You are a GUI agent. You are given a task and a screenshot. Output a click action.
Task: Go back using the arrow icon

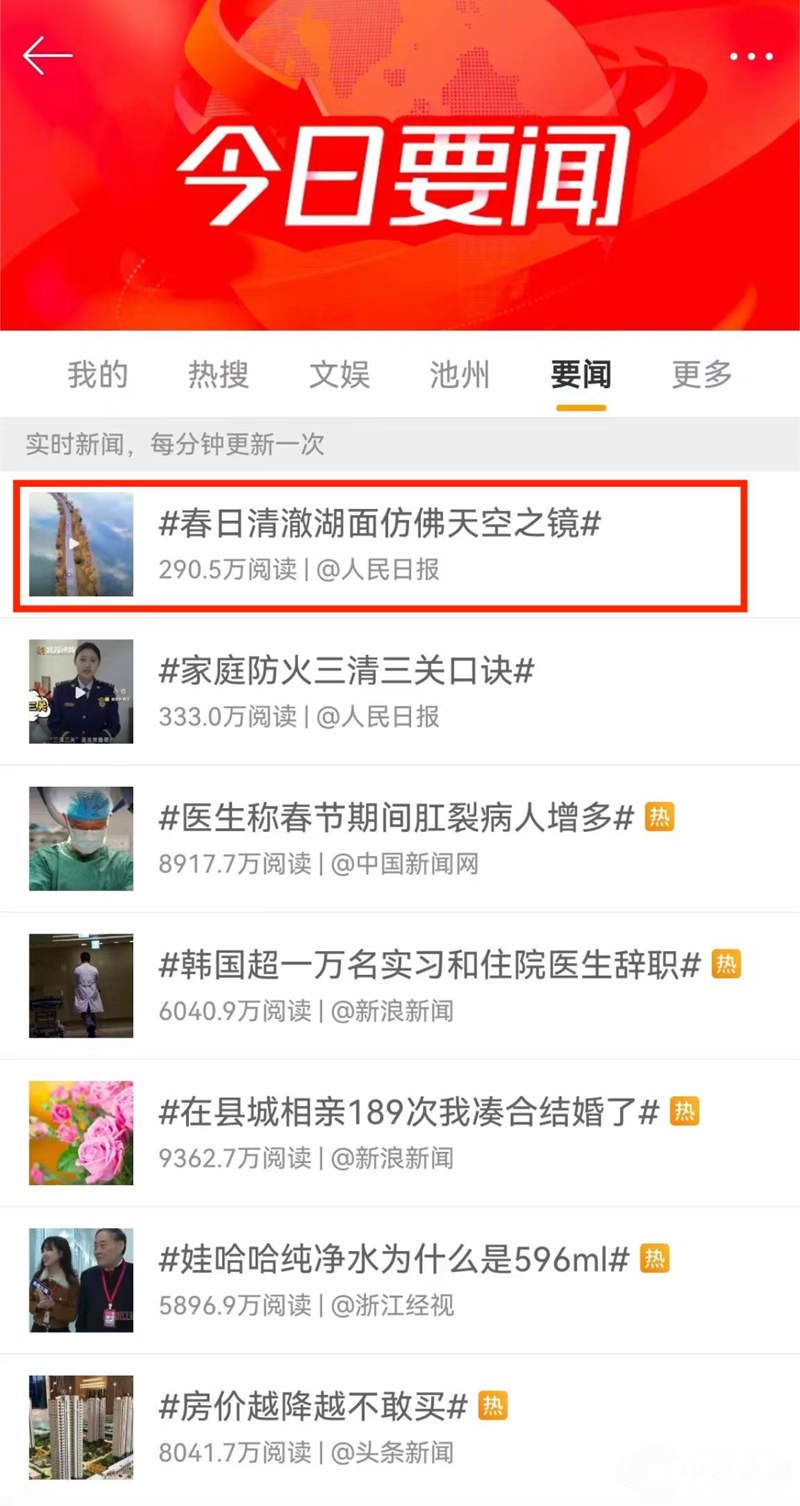point(47,56)
